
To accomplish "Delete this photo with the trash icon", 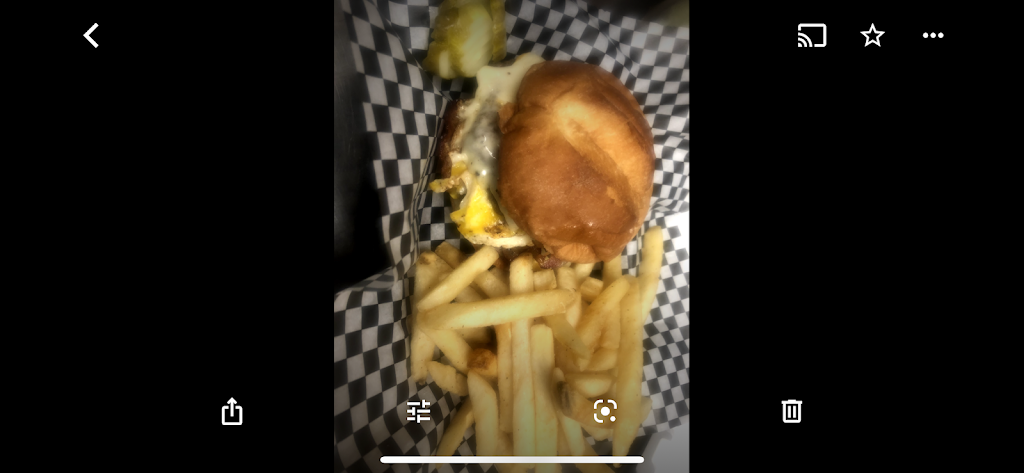I will 791,411.
